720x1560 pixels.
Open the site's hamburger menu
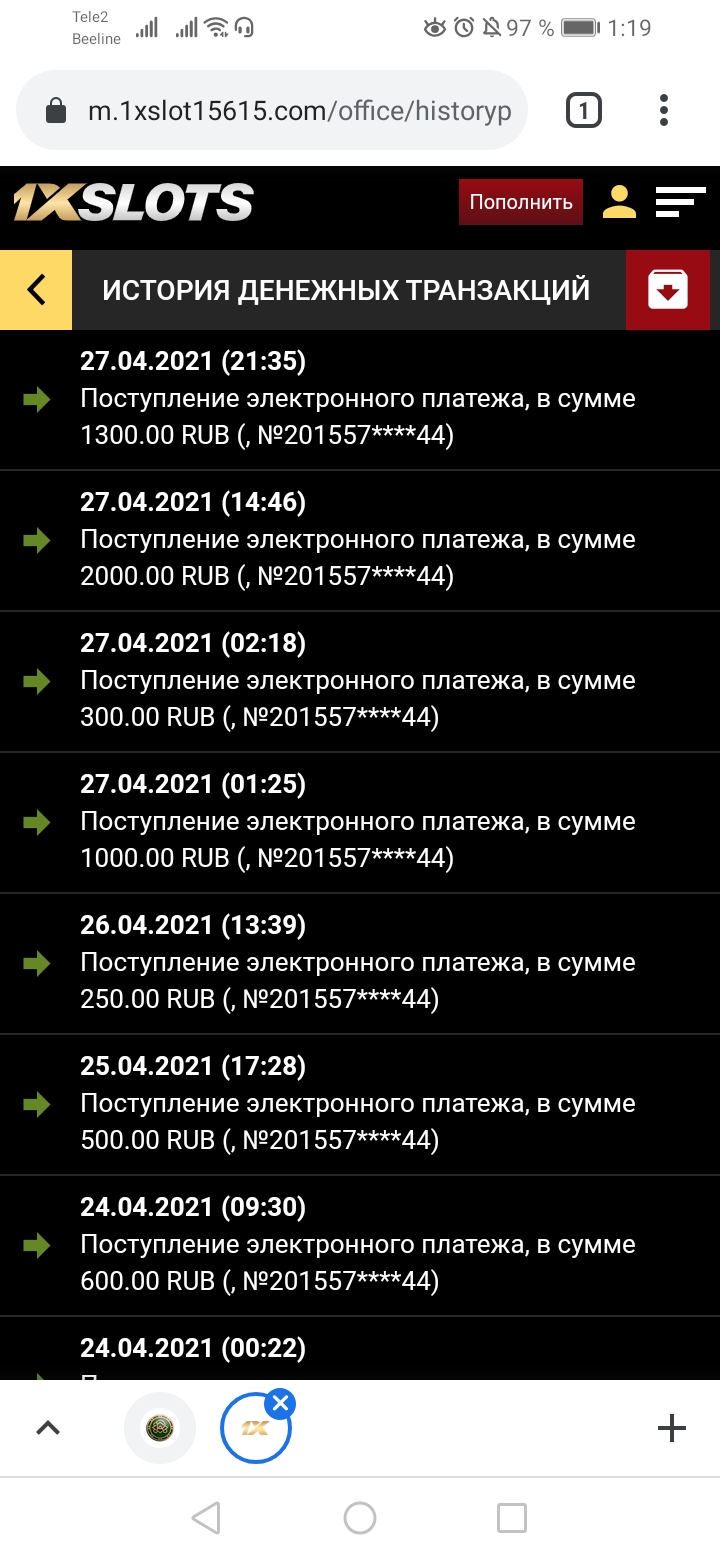pos(680,202)
